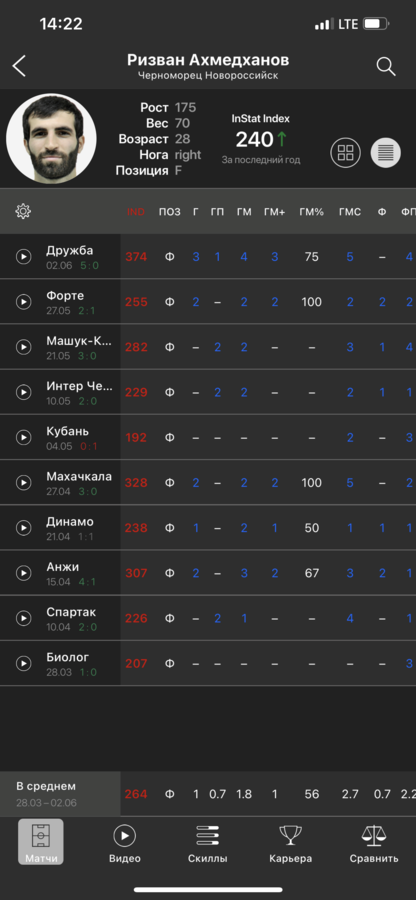Open the Карьера tab

coord(290,843)
